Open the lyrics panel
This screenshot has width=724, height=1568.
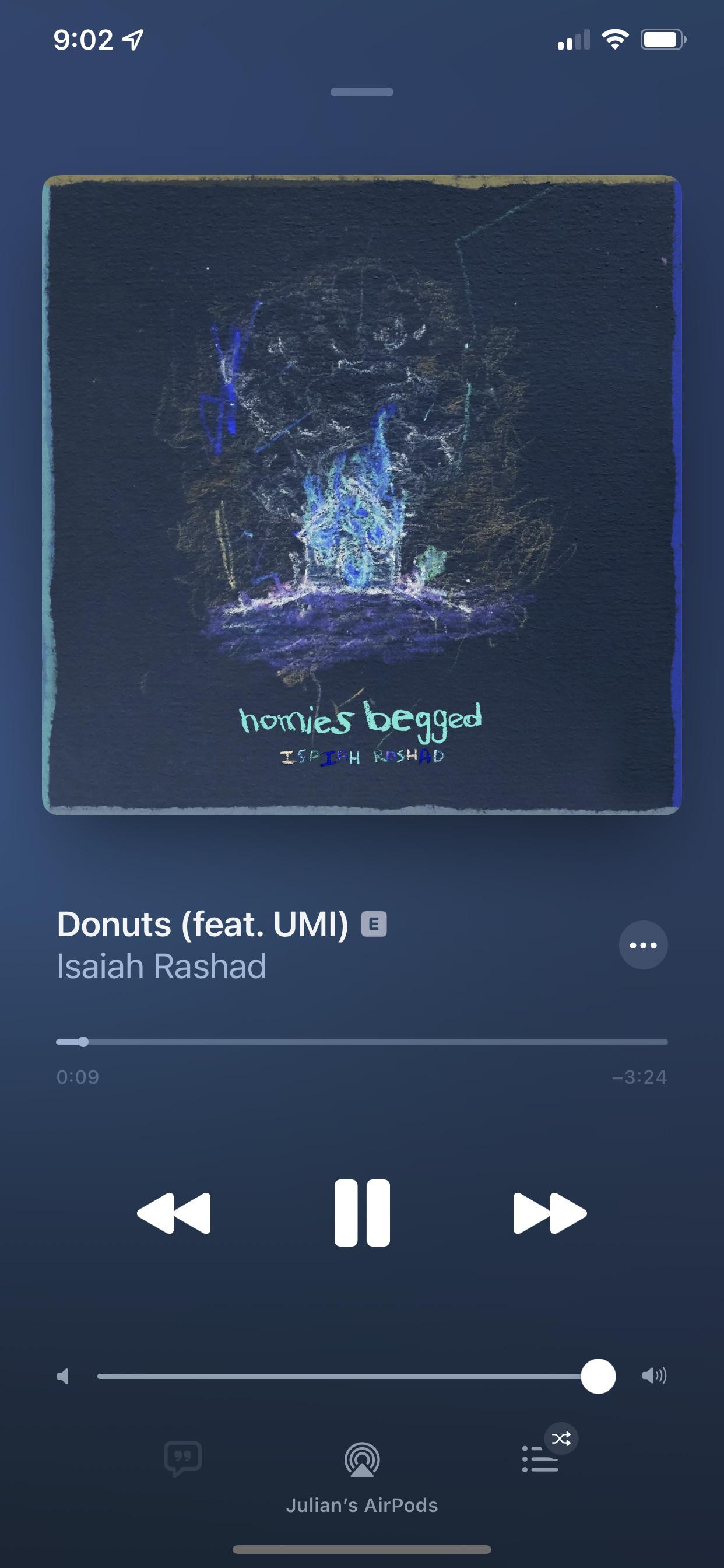point(182,1458)
